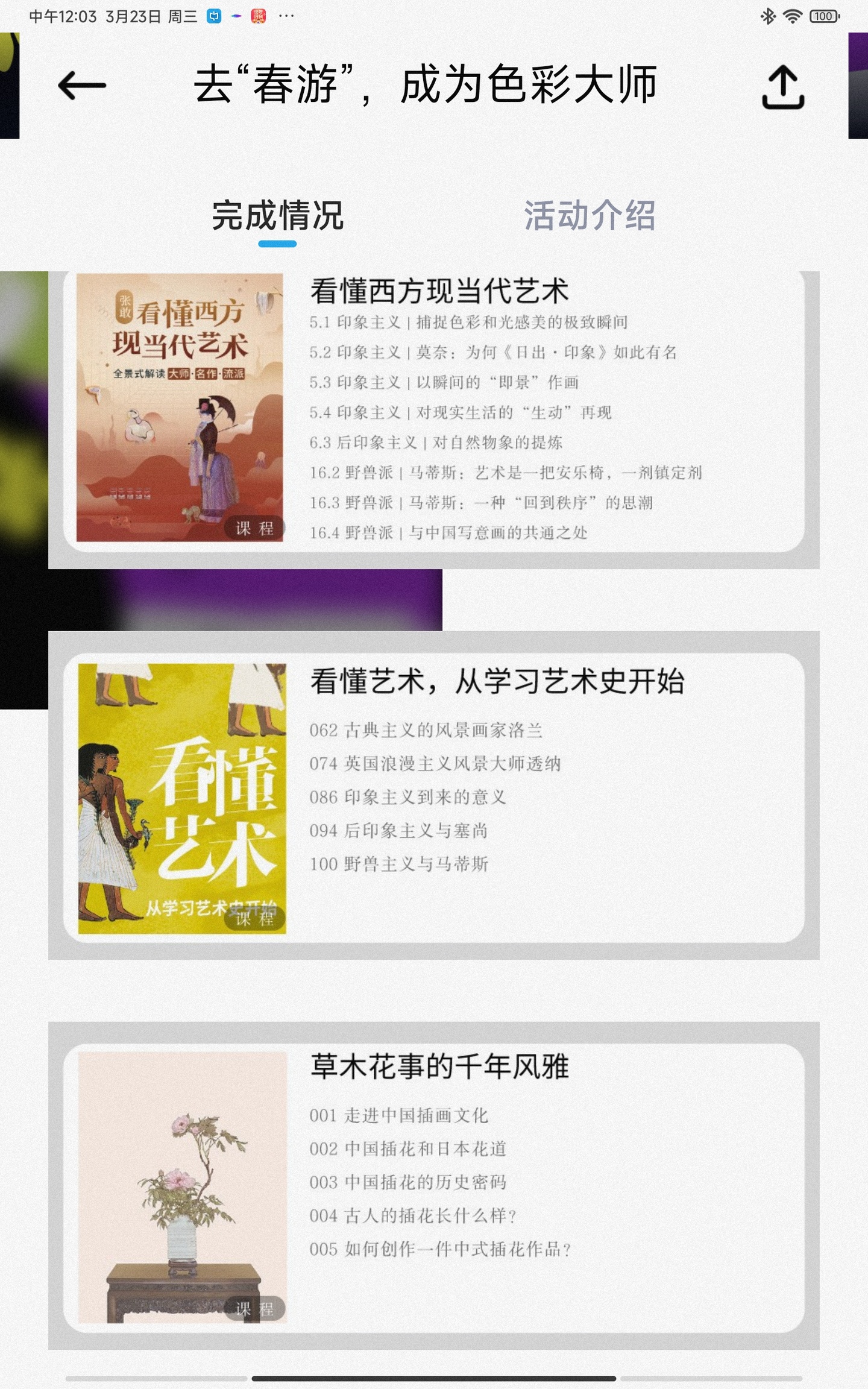Share this activity page
The width and height of the screenshot is (868, 1389).
pos(782,87)
